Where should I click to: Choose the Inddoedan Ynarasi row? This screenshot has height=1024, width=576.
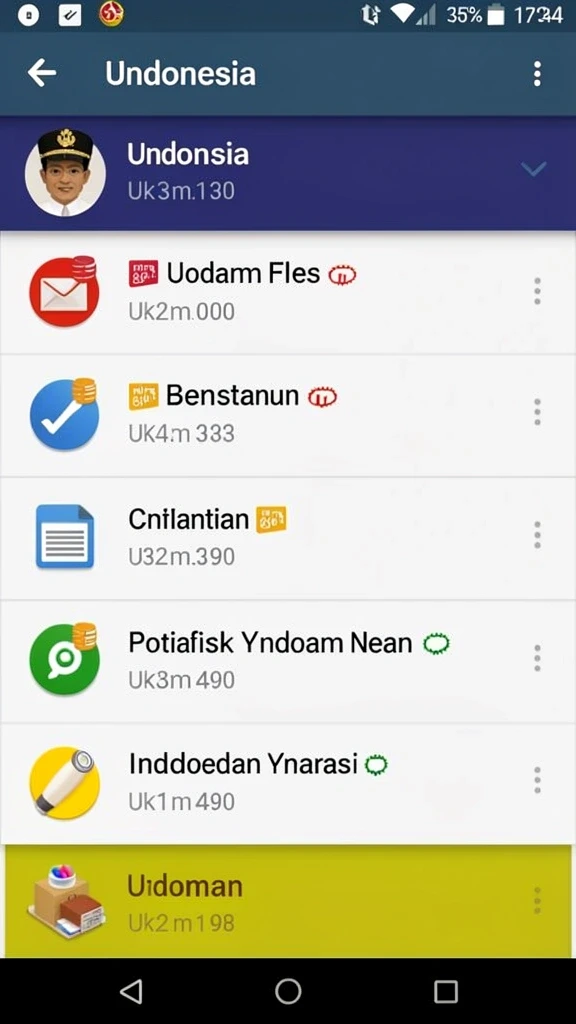tap(288, 783)
